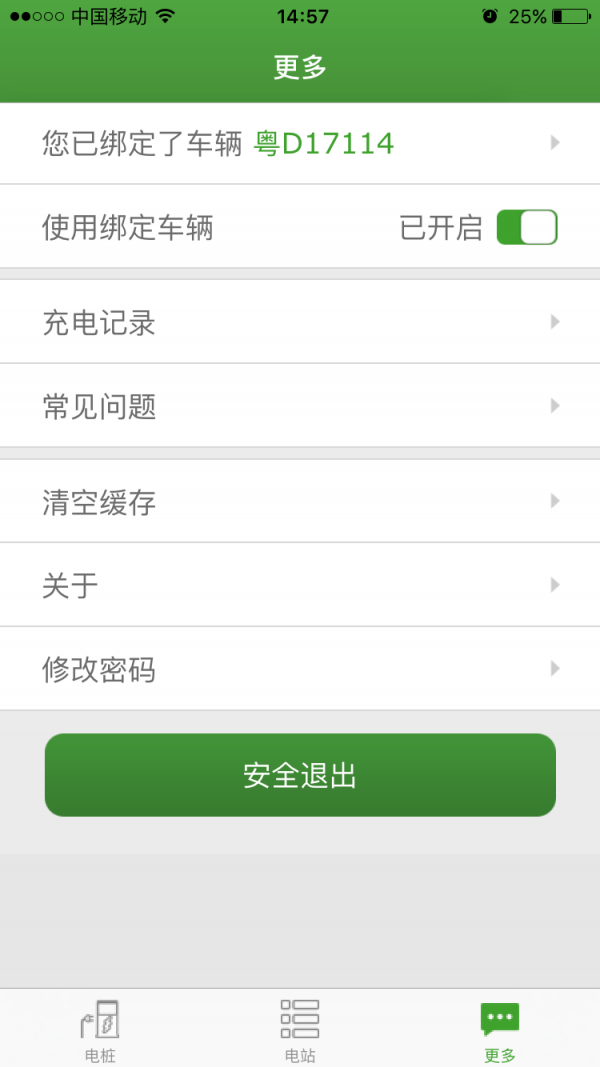Image resolution: width=600 pixels, height=1067 pixels.
Task: Select the 更多 tab
Action: pos(500,1029)
